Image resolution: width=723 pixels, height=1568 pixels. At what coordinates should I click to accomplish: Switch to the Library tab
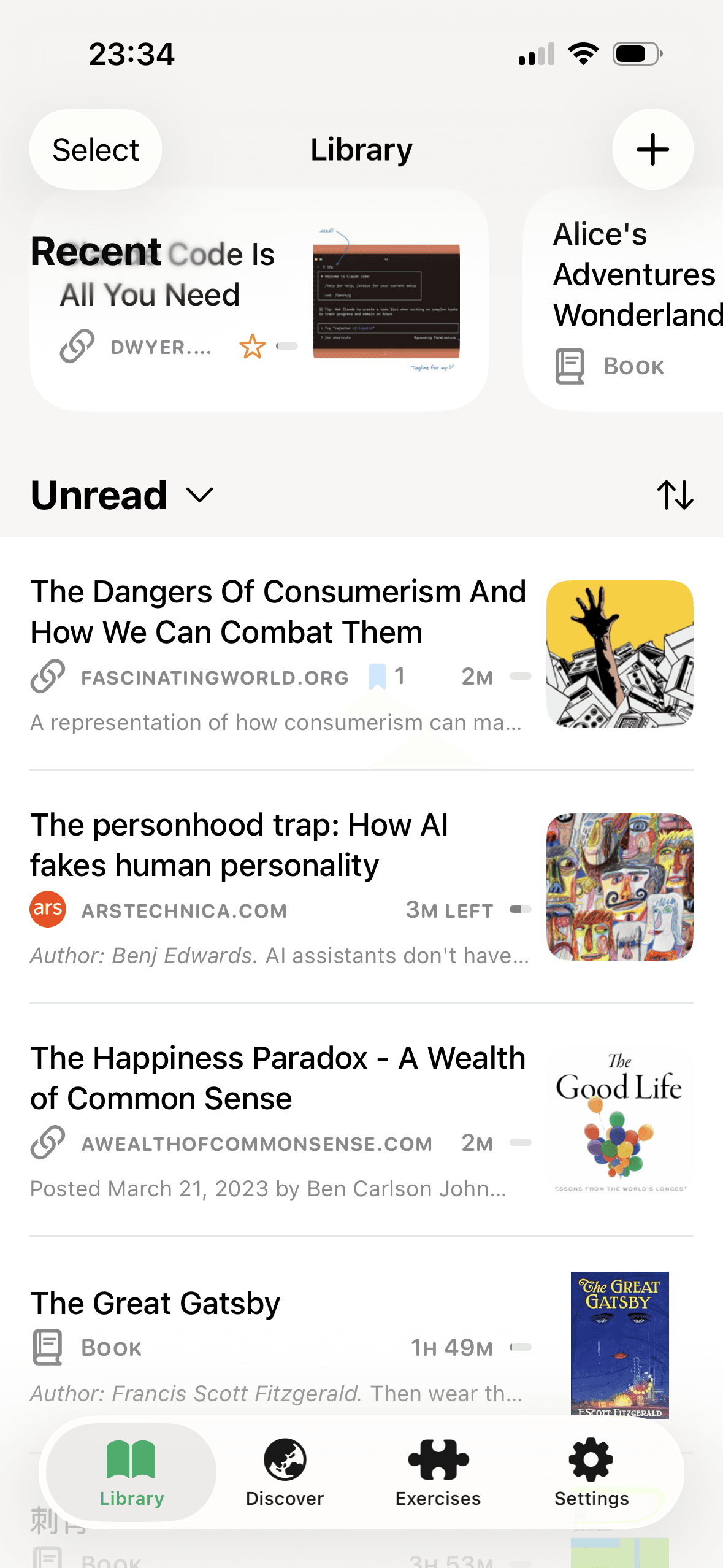click(131, 1472)
